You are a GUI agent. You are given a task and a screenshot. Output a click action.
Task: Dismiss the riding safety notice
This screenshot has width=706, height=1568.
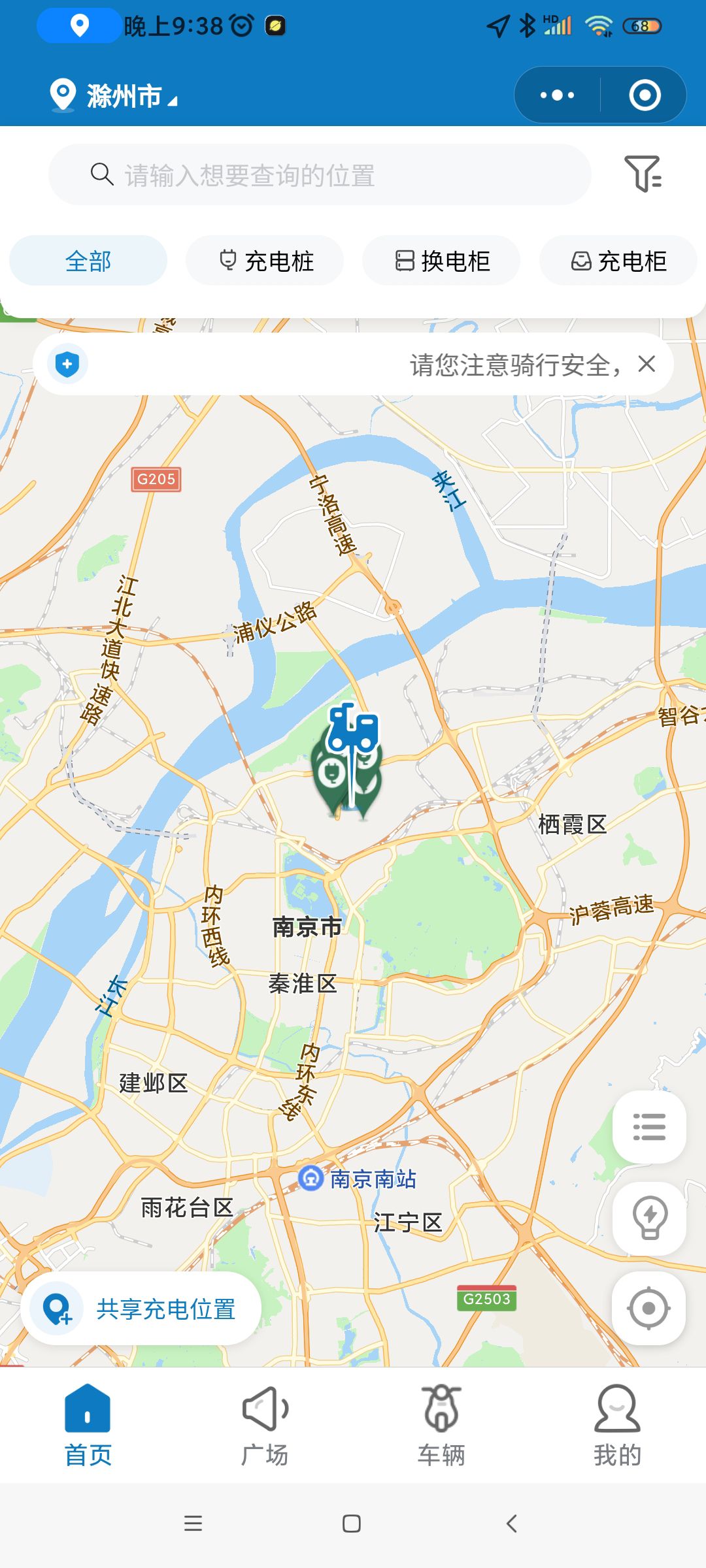coord(647,364)
